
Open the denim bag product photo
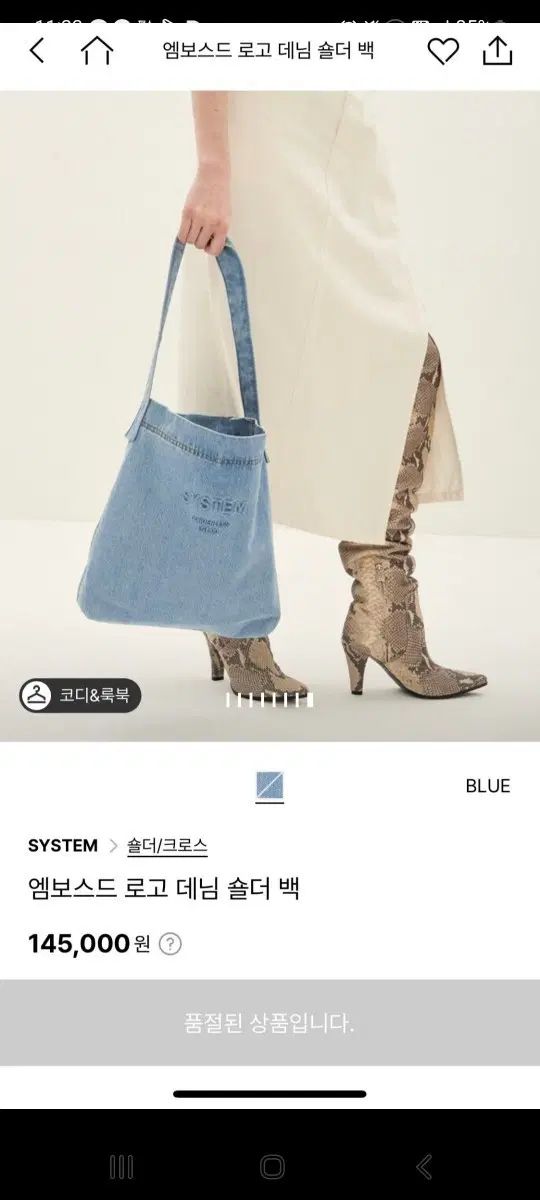pos(270,416)
